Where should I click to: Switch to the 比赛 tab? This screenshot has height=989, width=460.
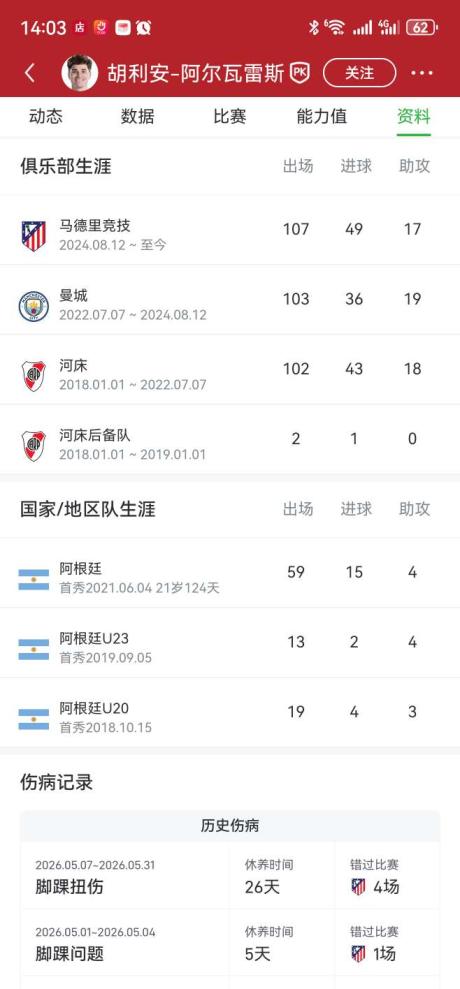230,117
